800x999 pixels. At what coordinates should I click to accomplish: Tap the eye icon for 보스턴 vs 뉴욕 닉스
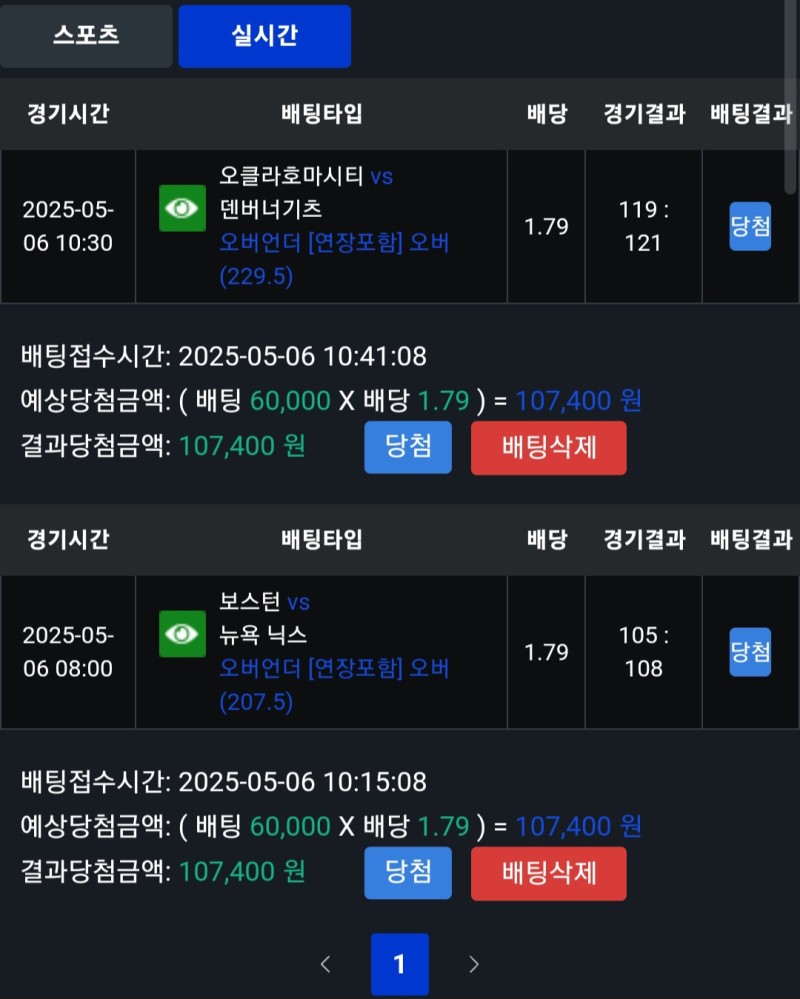pyautogui.click(x=182, y=633)
